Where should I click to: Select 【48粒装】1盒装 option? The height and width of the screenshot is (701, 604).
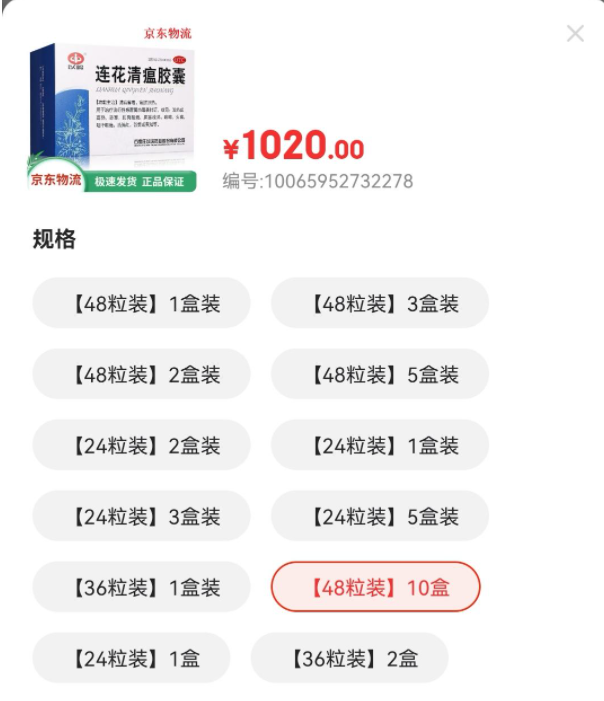(x=141, y=303)
